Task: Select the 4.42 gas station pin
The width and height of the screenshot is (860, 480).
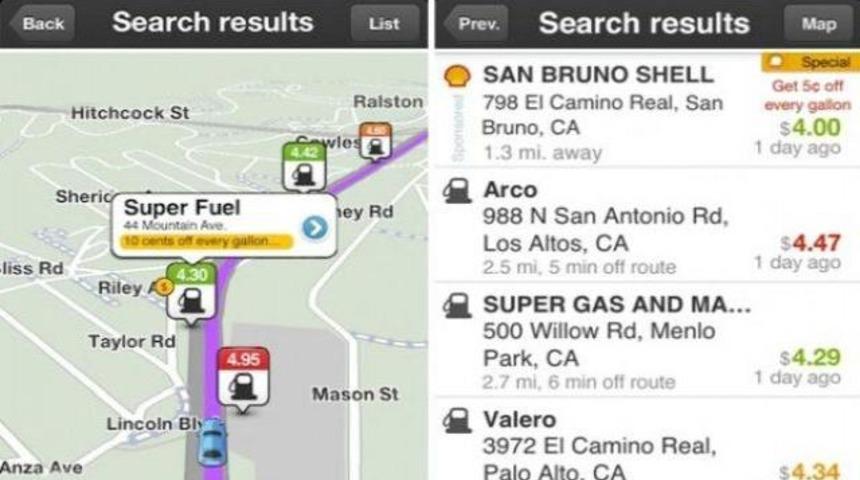Action: 302,167
